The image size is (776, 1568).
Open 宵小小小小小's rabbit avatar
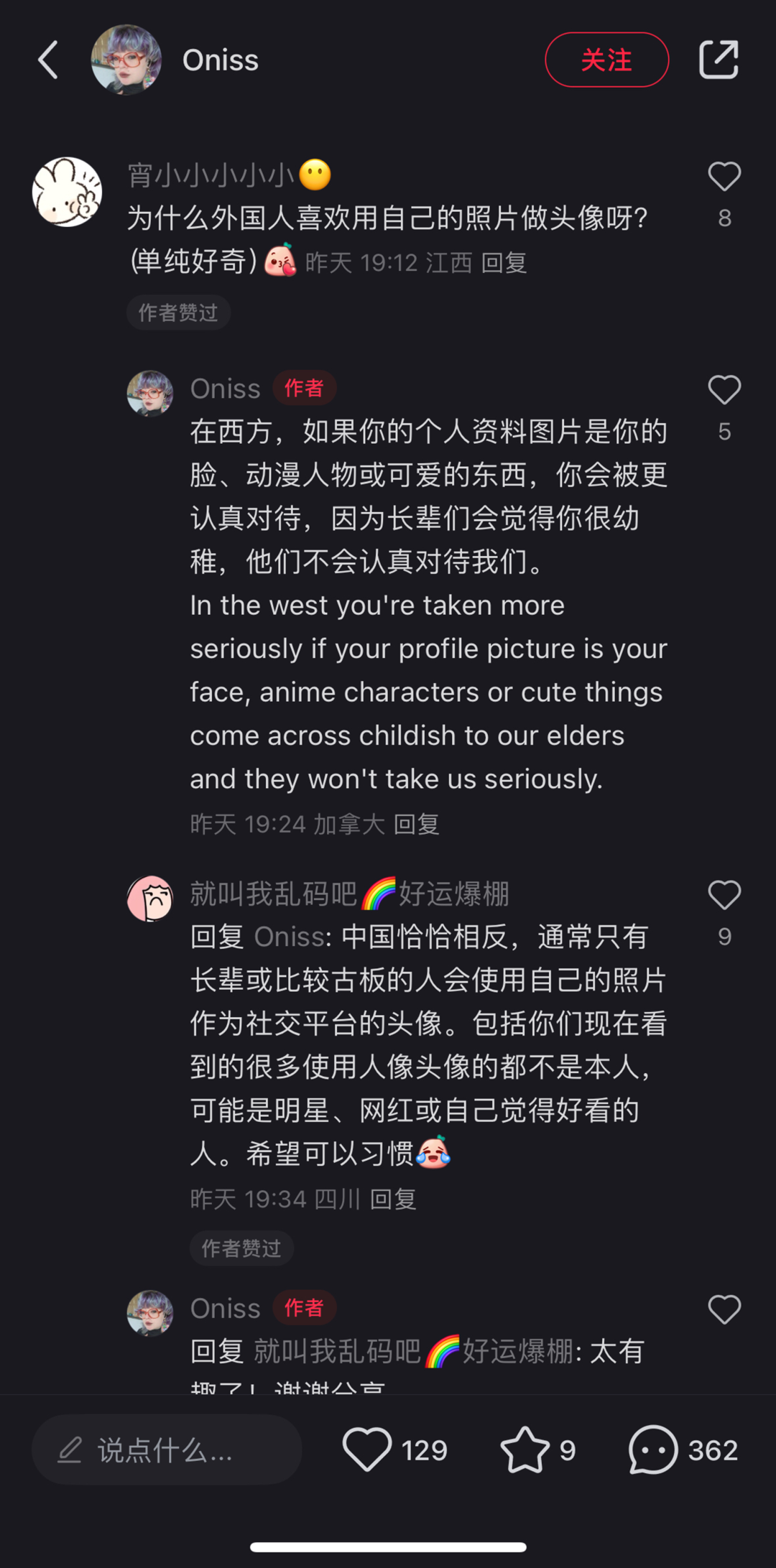pos(67,192)
